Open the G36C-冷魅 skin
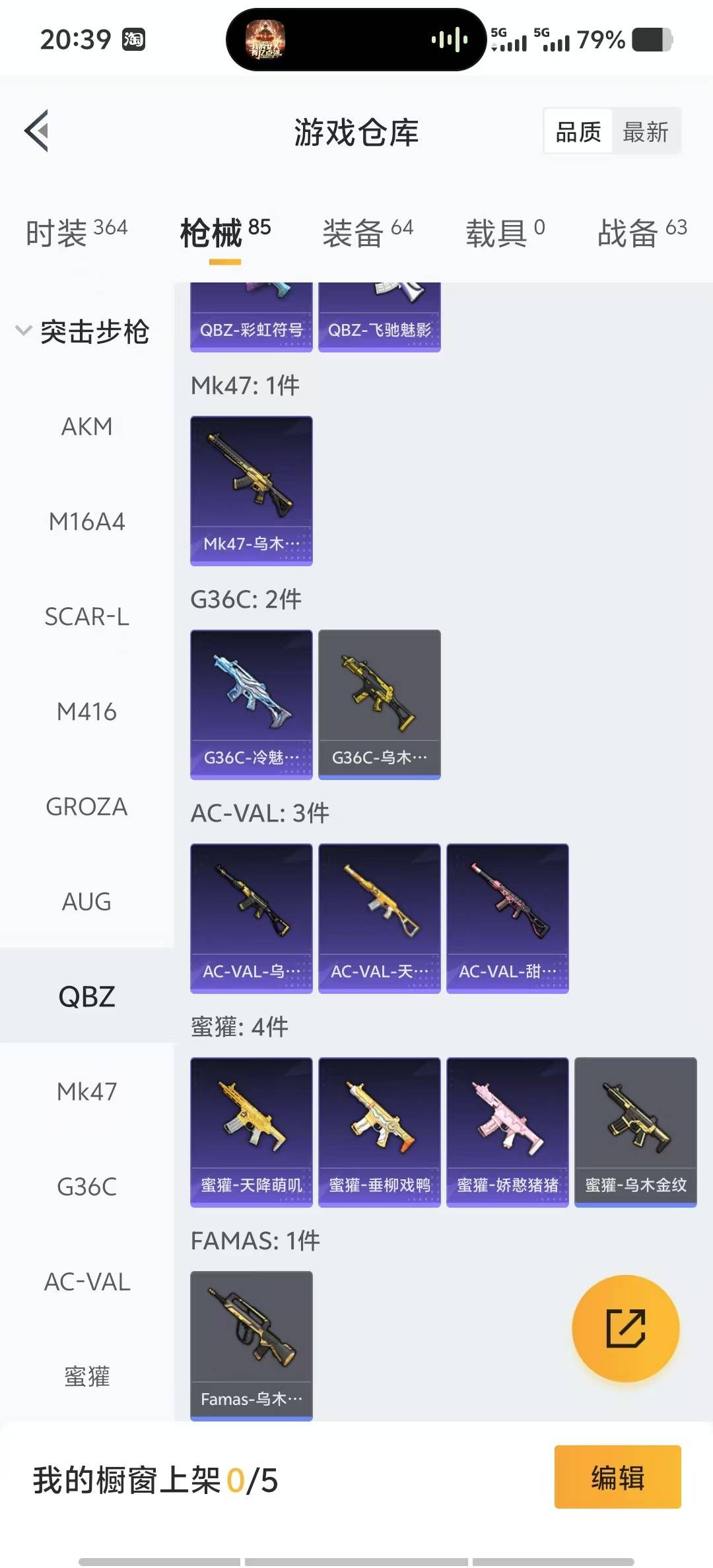713x1568 pixels. (x=251, y=704)
